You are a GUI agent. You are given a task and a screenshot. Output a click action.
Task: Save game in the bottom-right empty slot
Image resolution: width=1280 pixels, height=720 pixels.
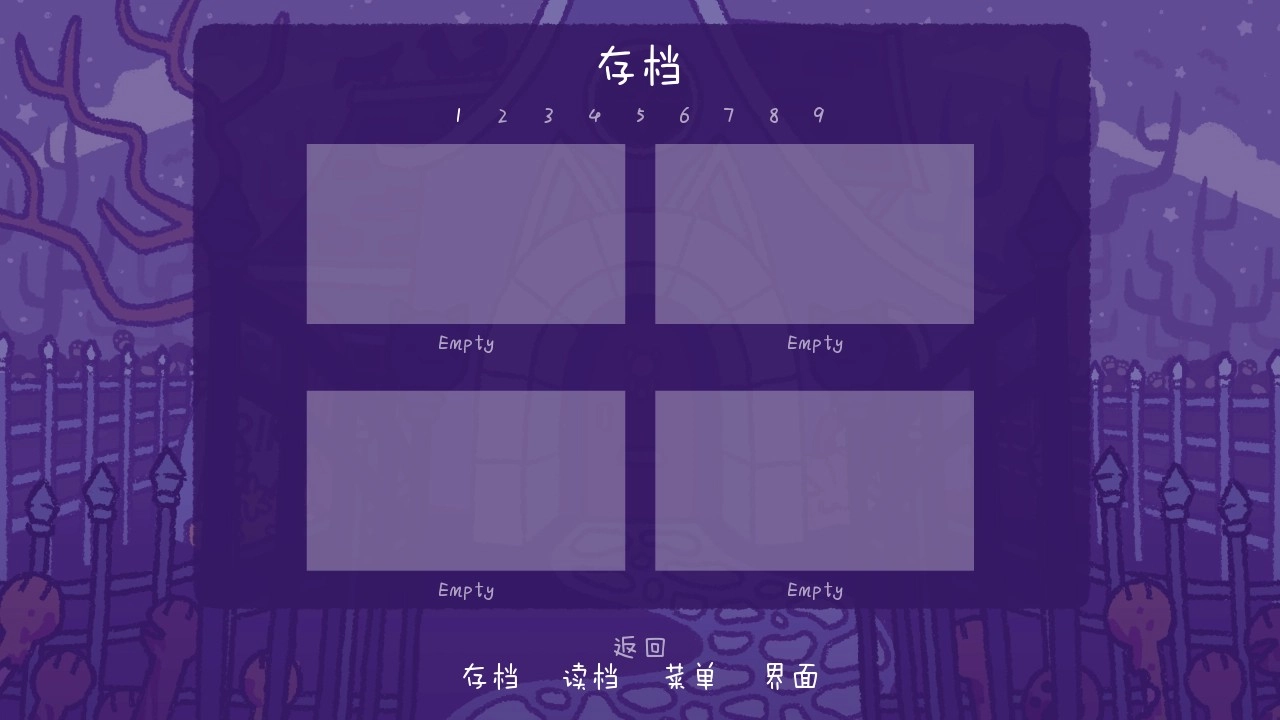pos(814,480)
